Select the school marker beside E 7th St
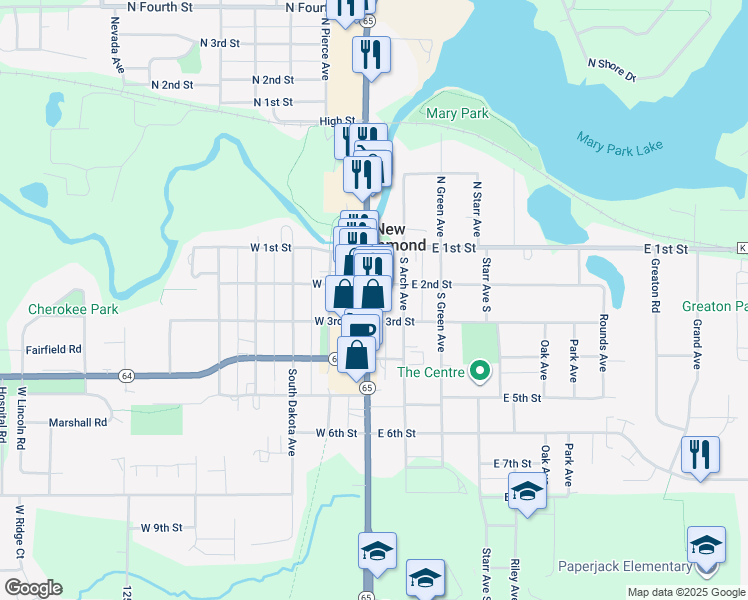748x600 pixels. (x=527, y=492)
